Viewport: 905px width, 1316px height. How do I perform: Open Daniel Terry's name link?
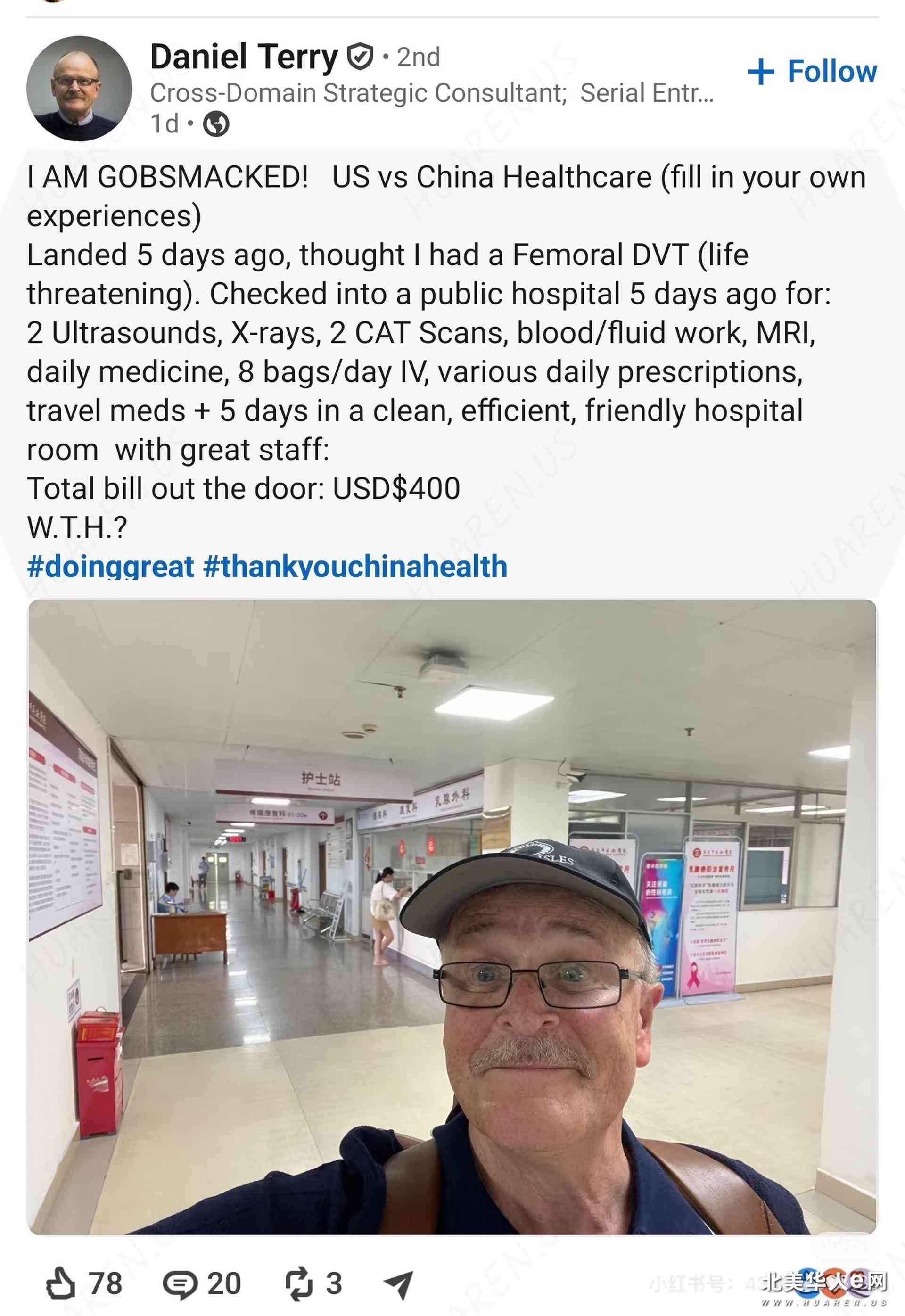pos(243,57)
